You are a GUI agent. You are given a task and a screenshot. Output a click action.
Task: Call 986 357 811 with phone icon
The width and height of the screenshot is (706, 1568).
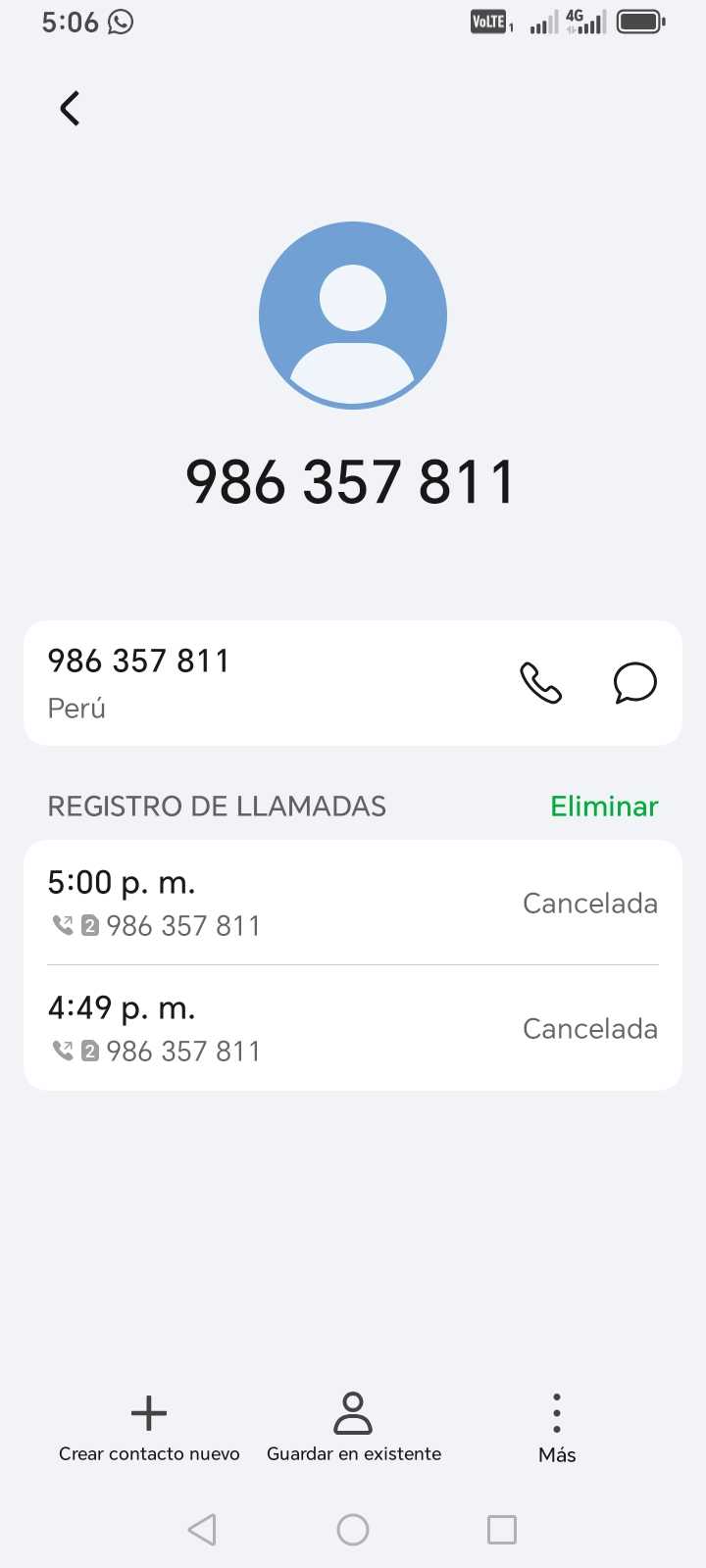540,683
